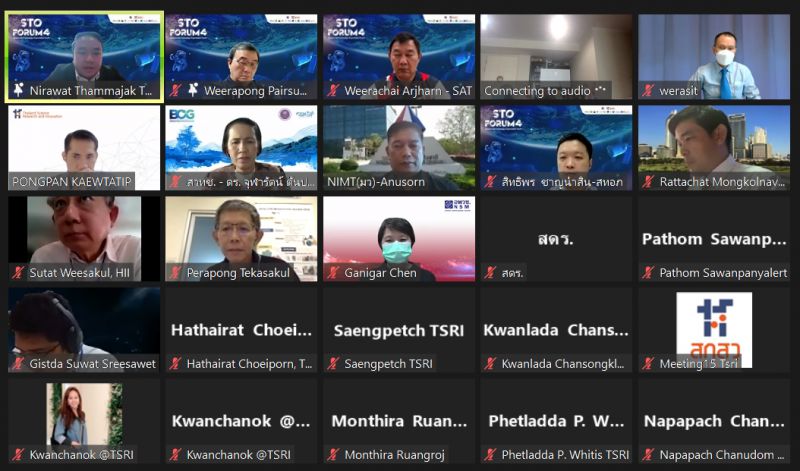Select Napapach Chanudom's participant tile
Viewport: 800px width, 471px height.
[714, 420]
